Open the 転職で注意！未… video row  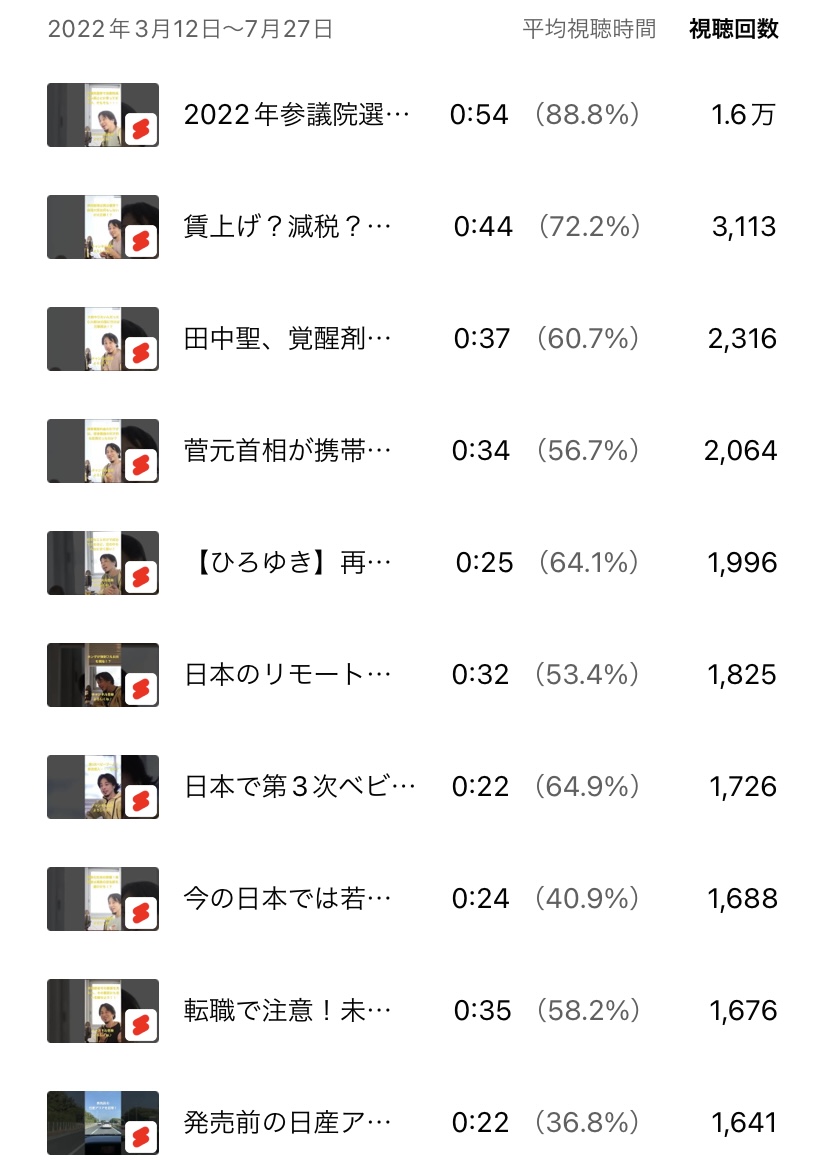tap(287, 1011)
